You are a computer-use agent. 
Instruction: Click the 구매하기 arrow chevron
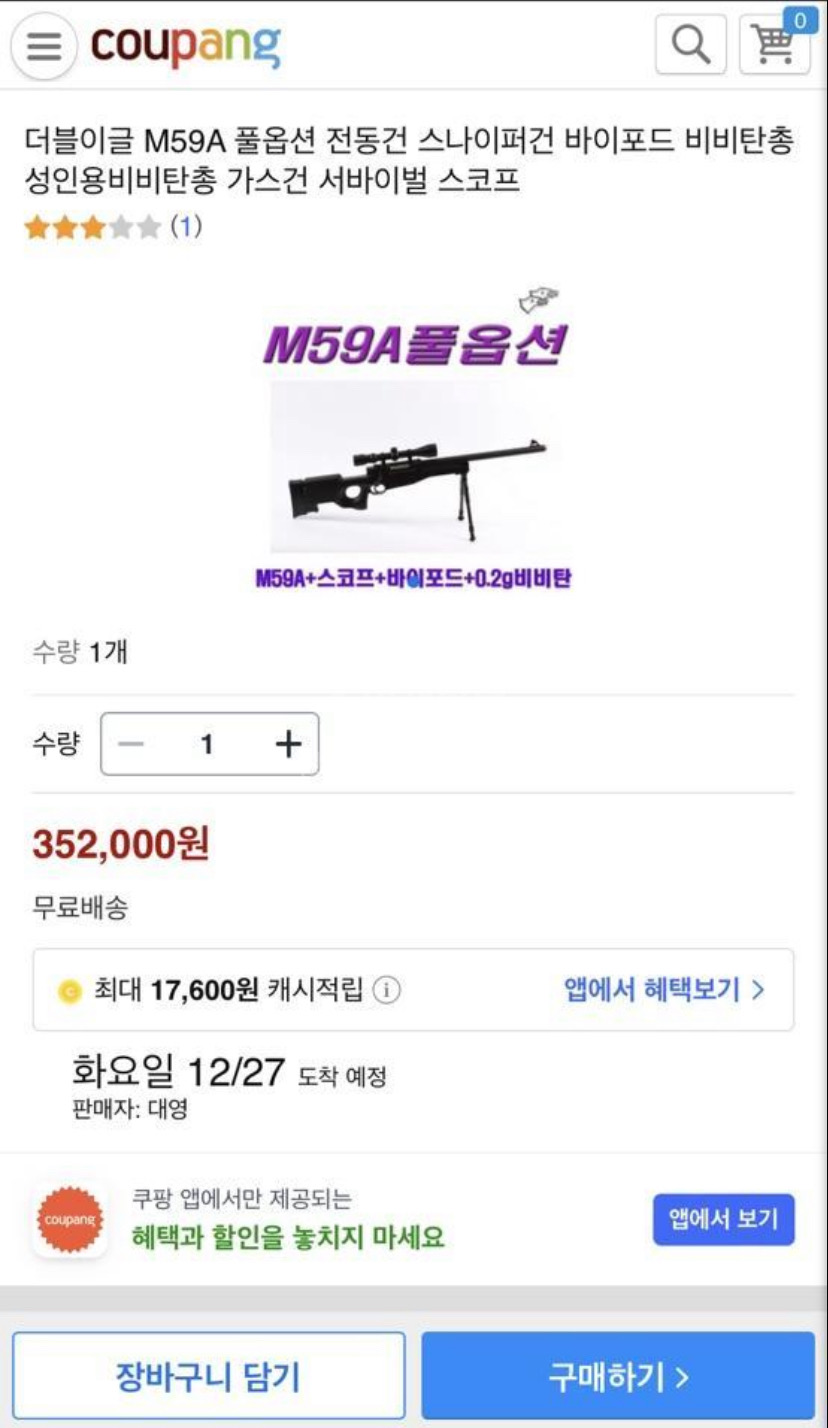pyautogui.click(x=683, y=1376)
